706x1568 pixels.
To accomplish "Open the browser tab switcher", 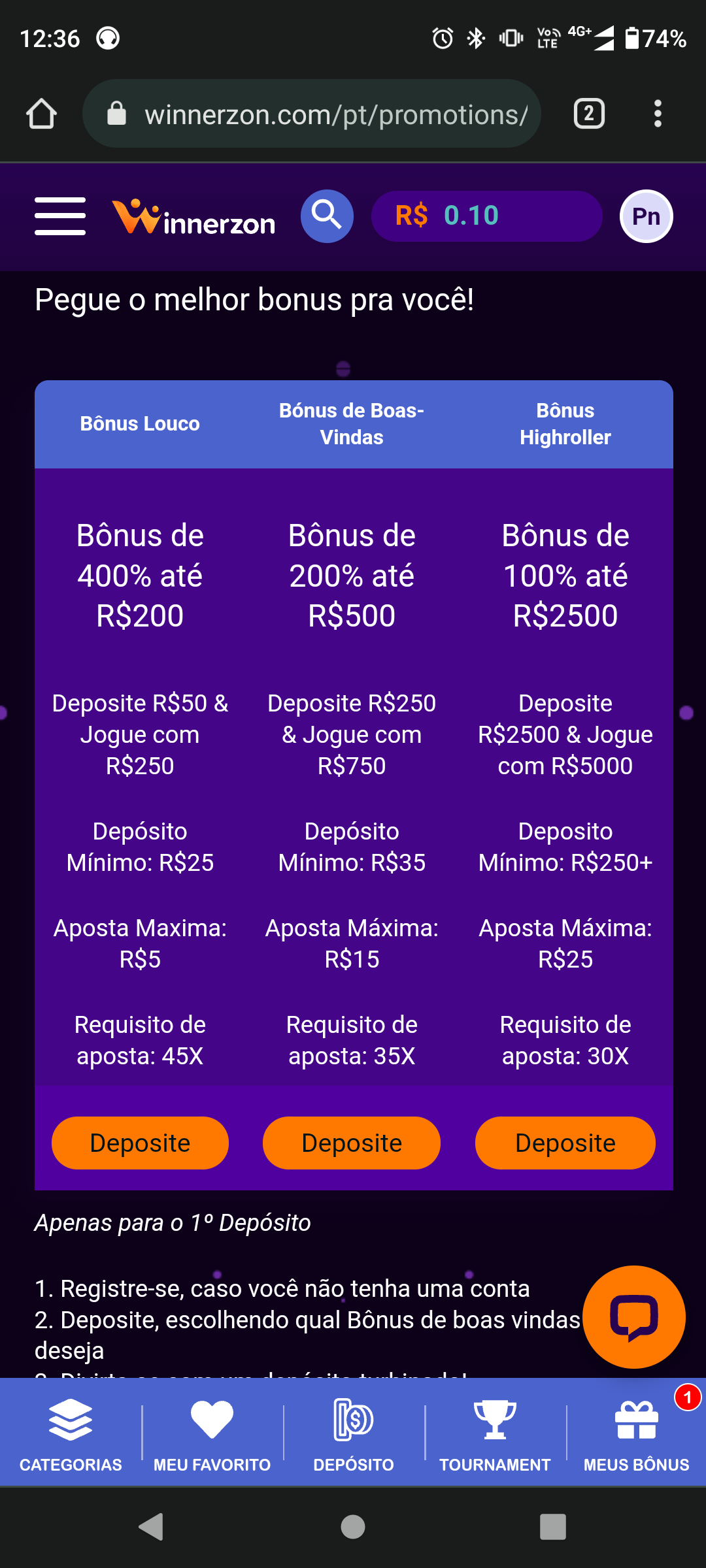I will [589, 114].
